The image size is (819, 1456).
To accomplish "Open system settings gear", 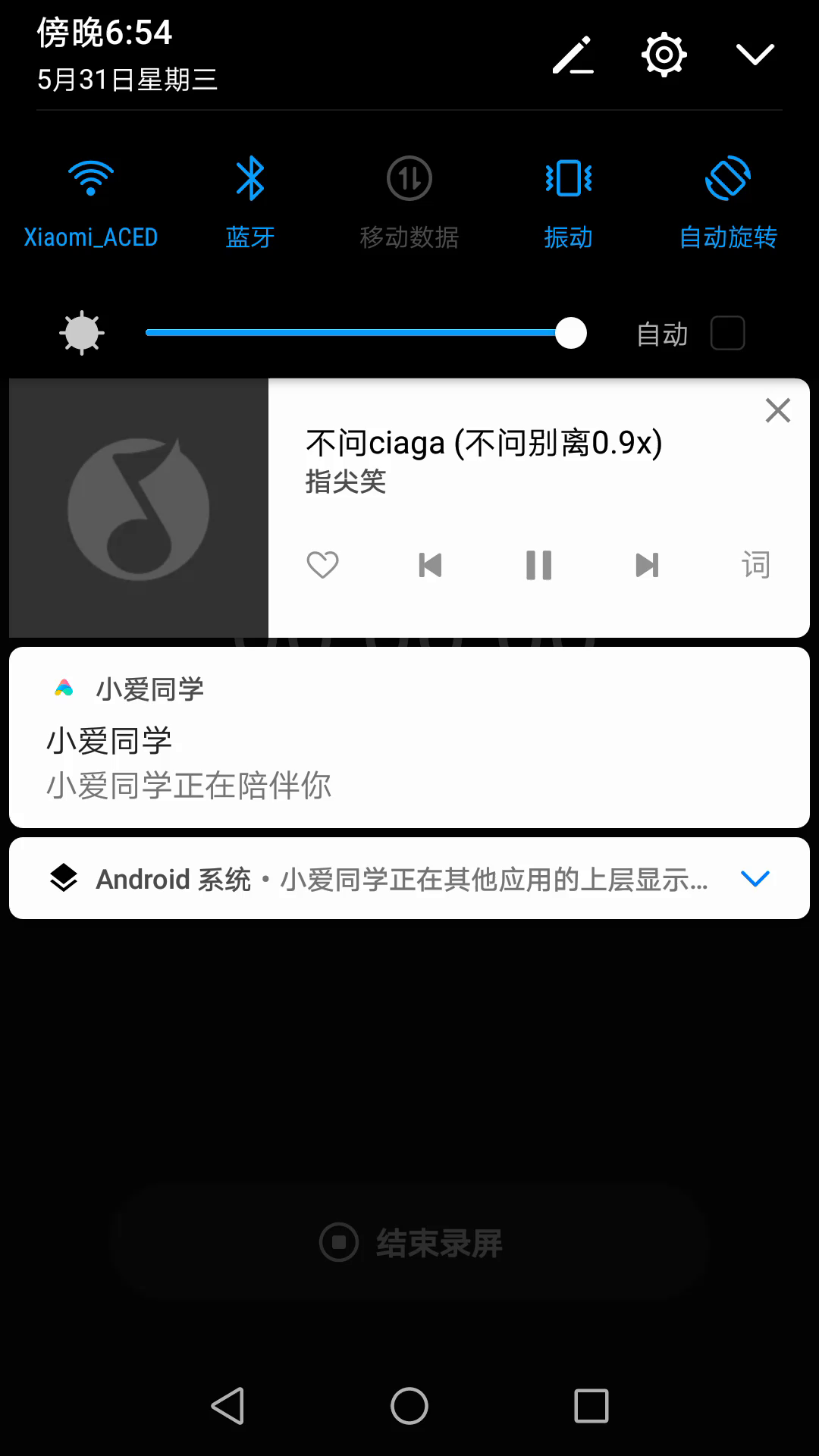I will click(664, 55).
